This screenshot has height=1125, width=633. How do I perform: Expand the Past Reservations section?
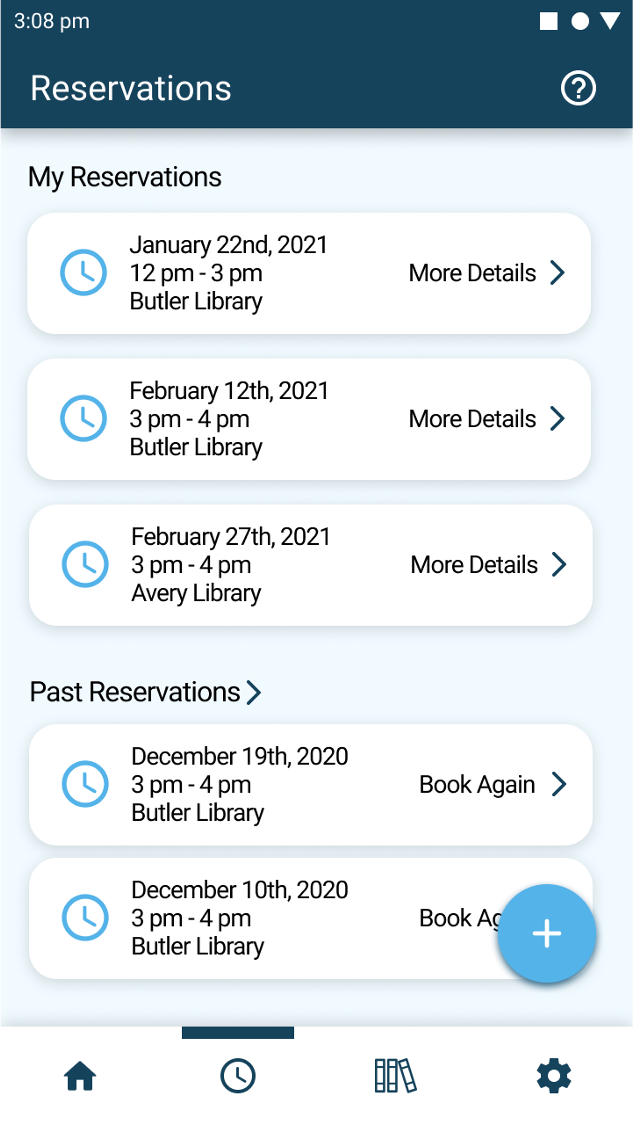pyautogui.click(x=146, y=692)
